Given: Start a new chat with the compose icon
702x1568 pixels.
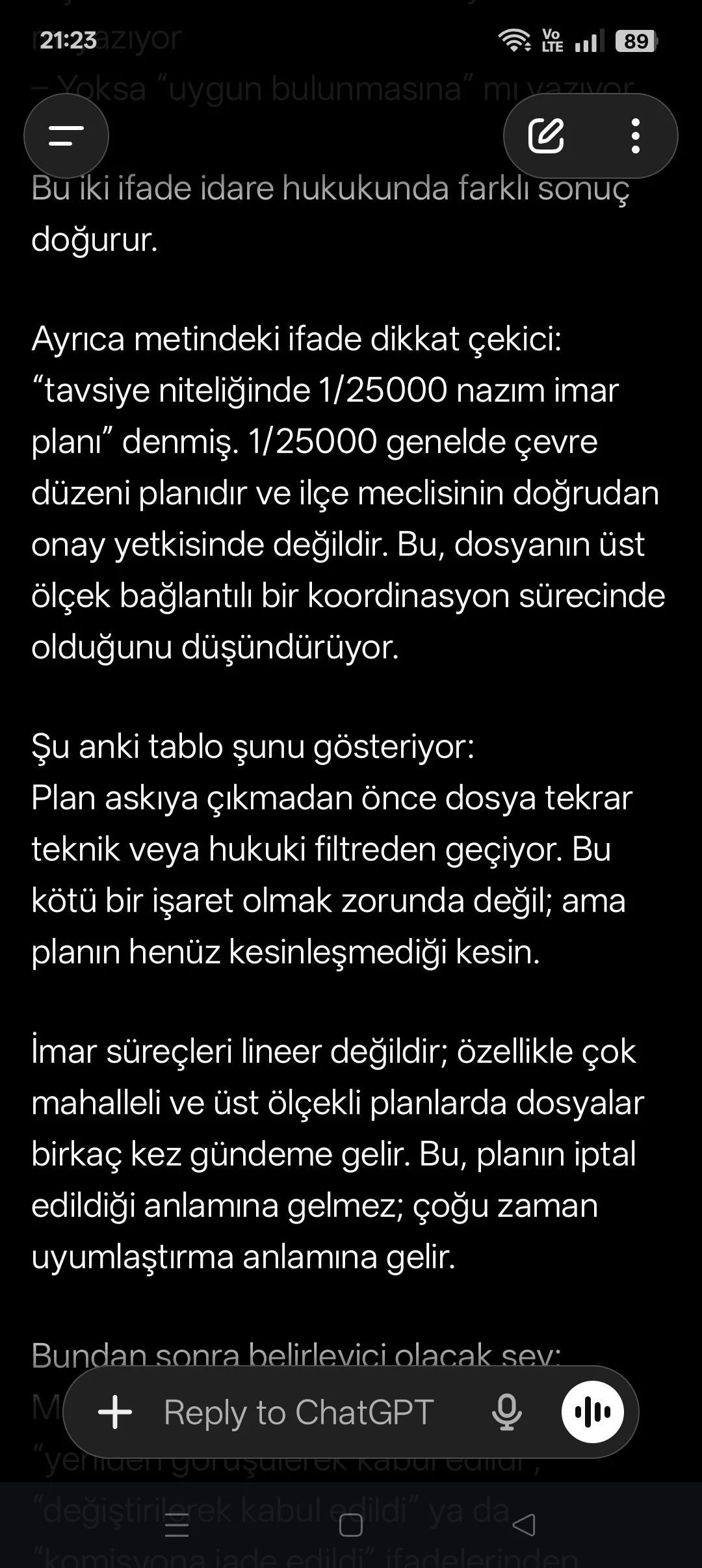Looking at the screenshot, I should coord(546,136).
